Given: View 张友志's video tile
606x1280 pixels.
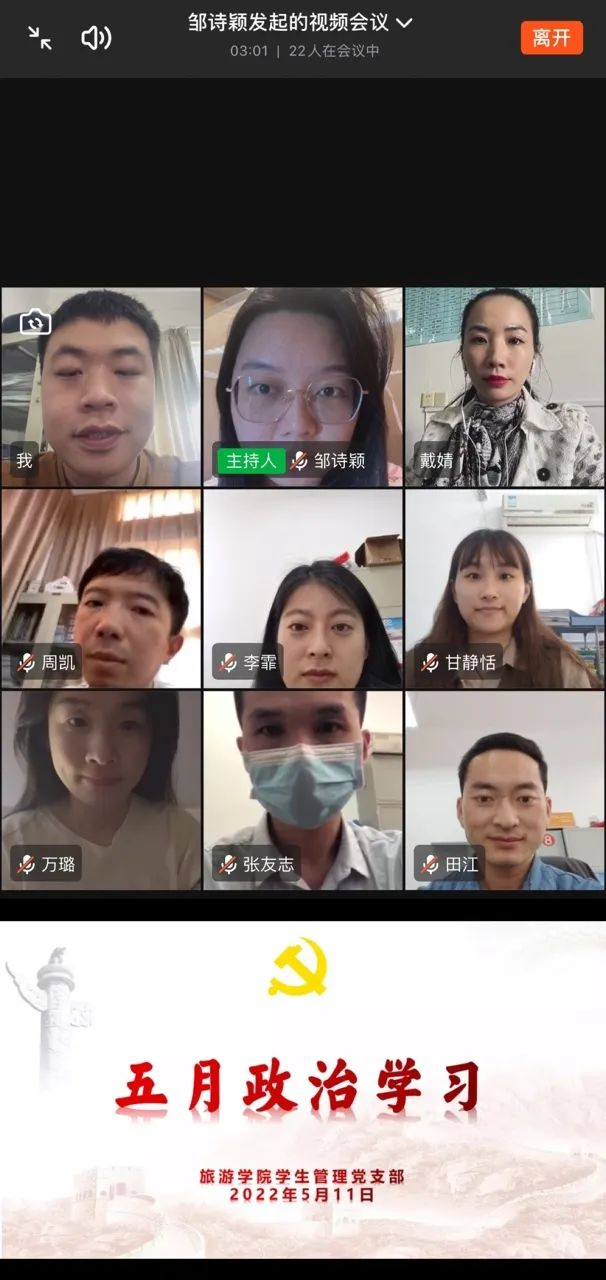Looking at the screenshot, I should [303, 790].
